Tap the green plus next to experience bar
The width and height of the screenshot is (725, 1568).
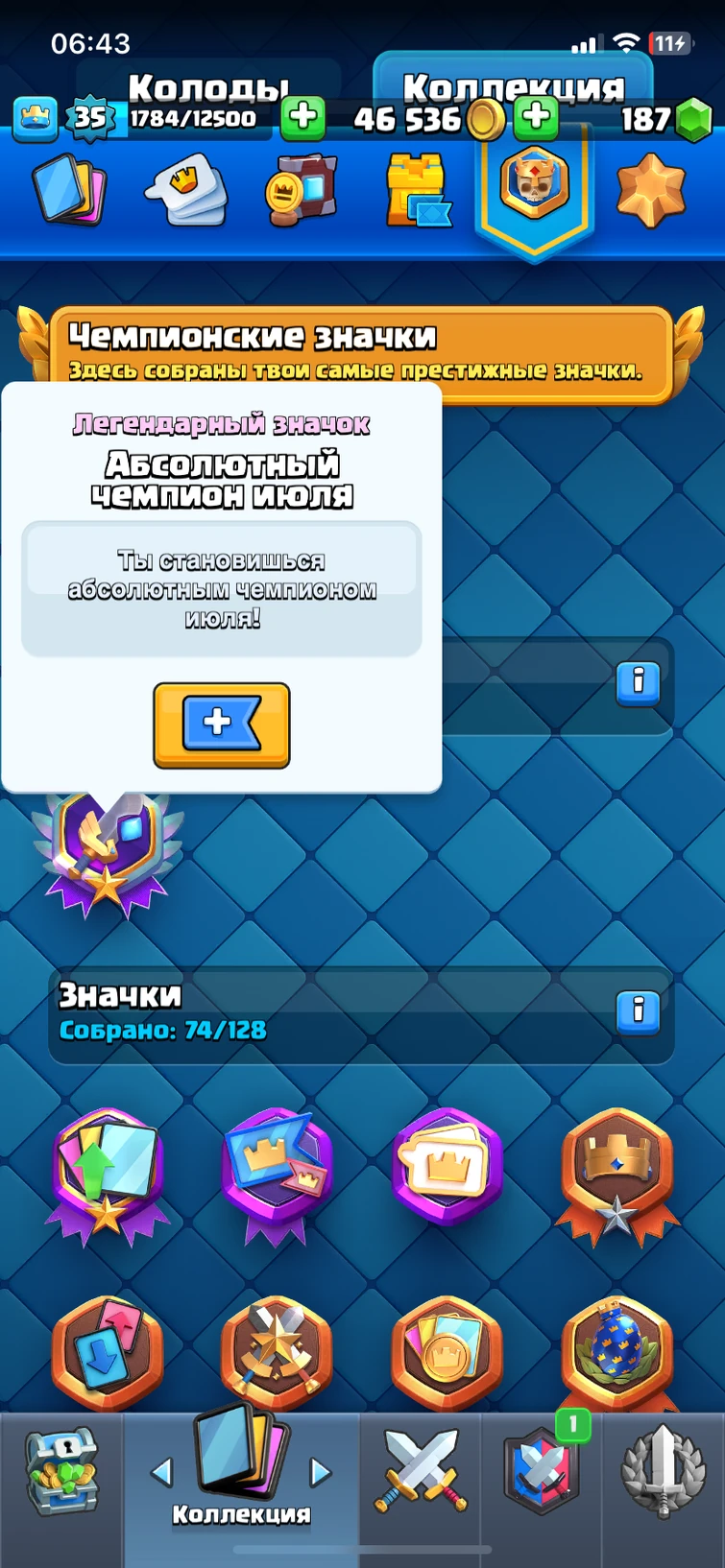[x=303, y=118]
